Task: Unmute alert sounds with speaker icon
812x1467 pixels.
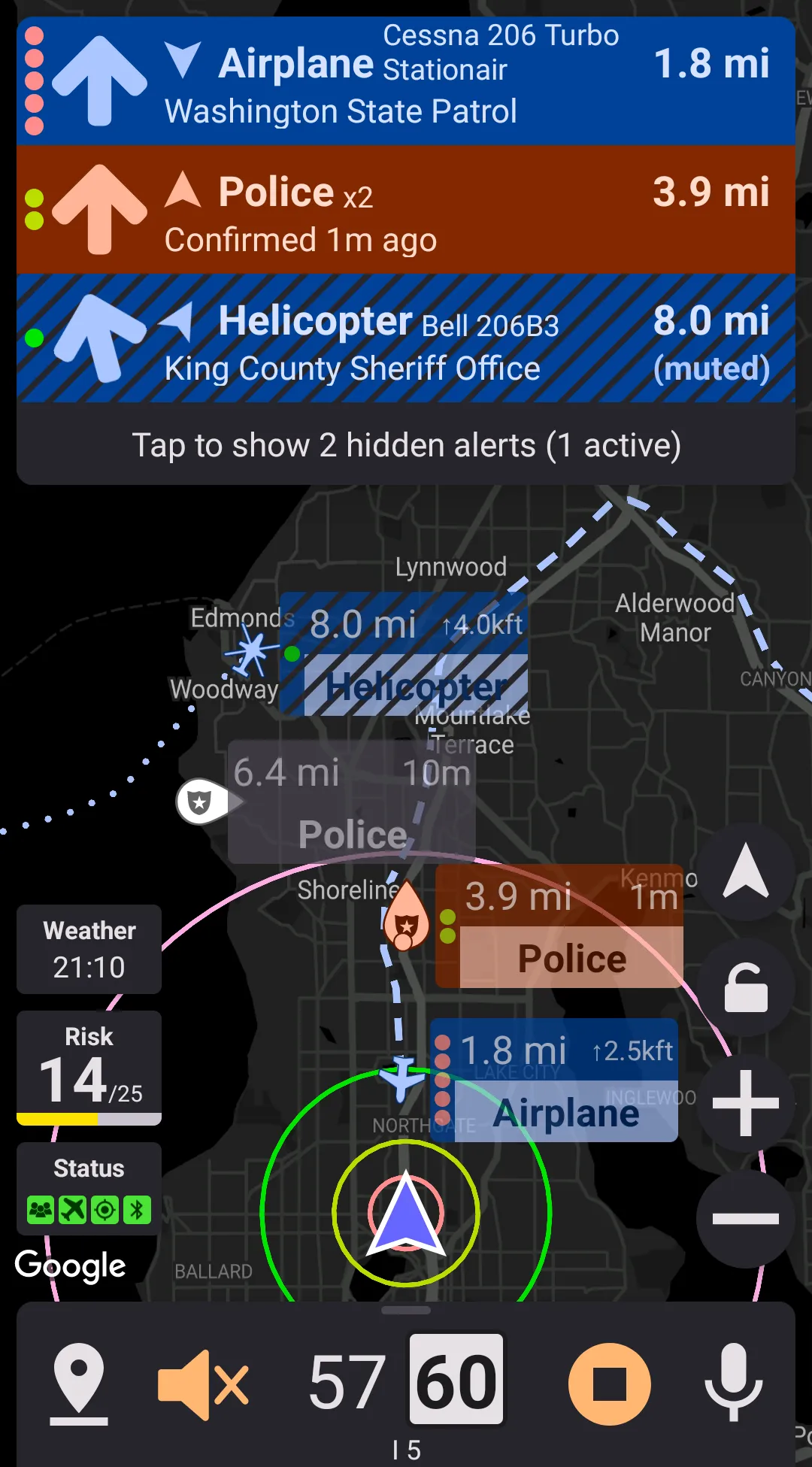Action: [202, 1384]
